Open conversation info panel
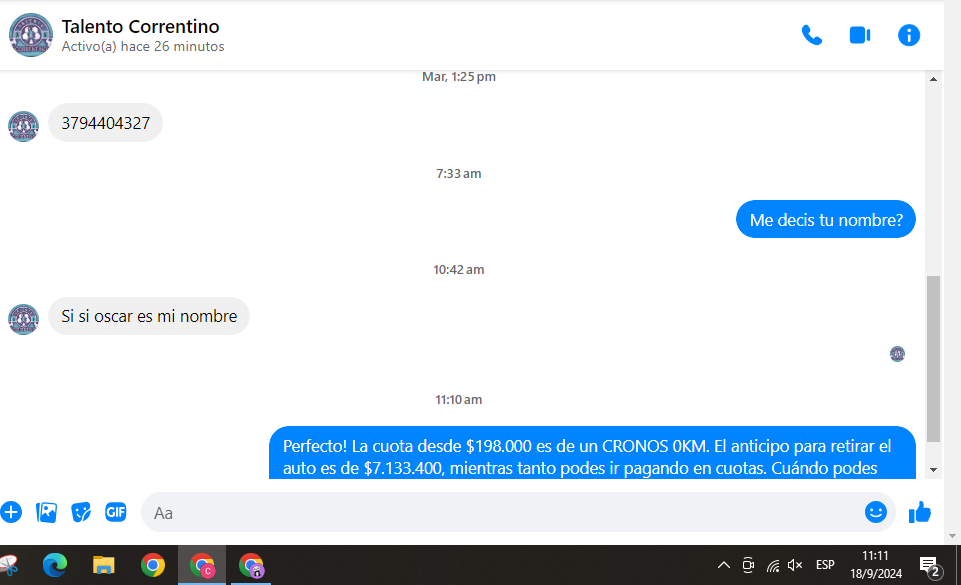This screenshot has width=961, height=585. click(908, 35)
